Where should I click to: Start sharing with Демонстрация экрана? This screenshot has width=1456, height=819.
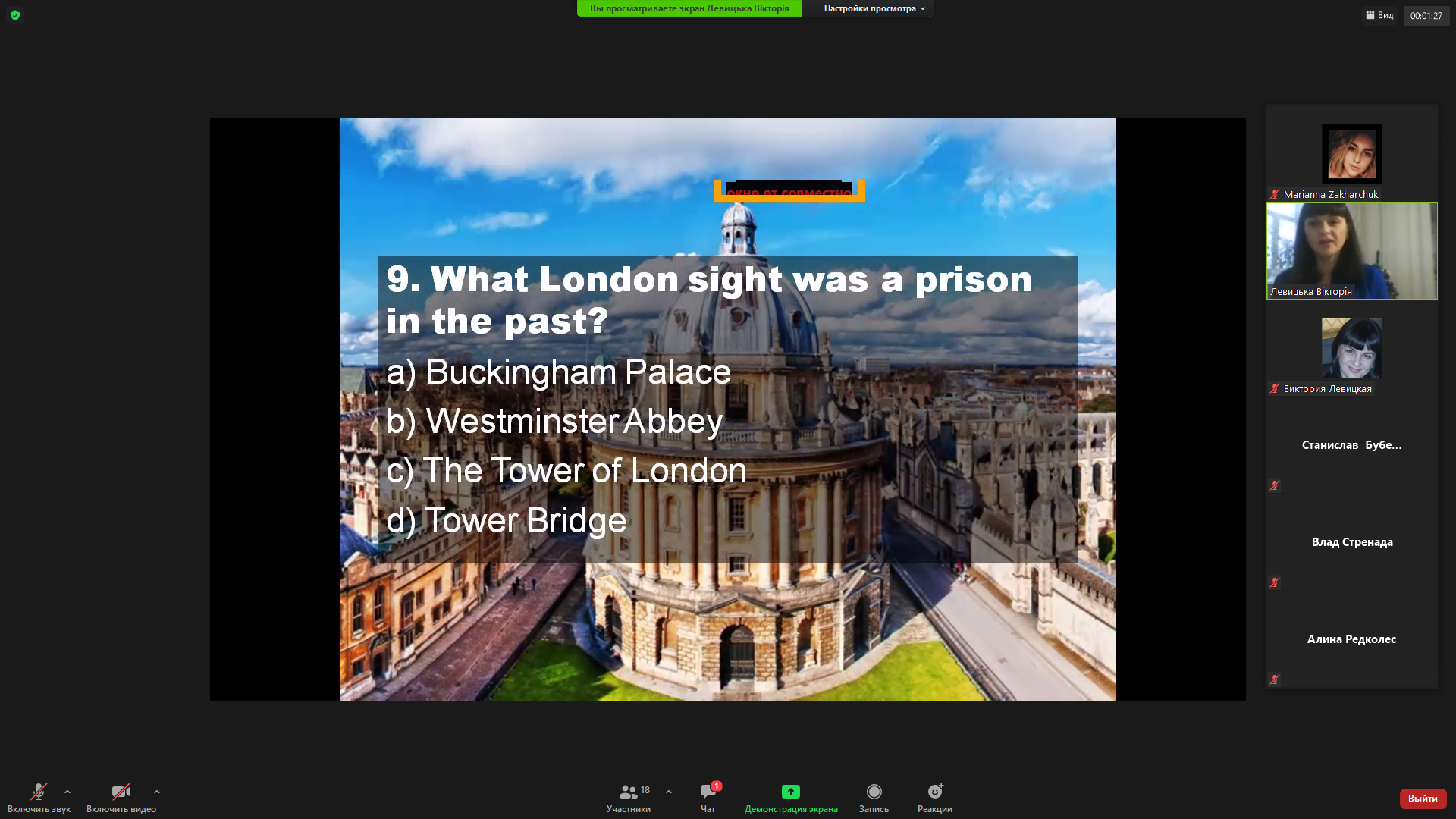[790, 798]
